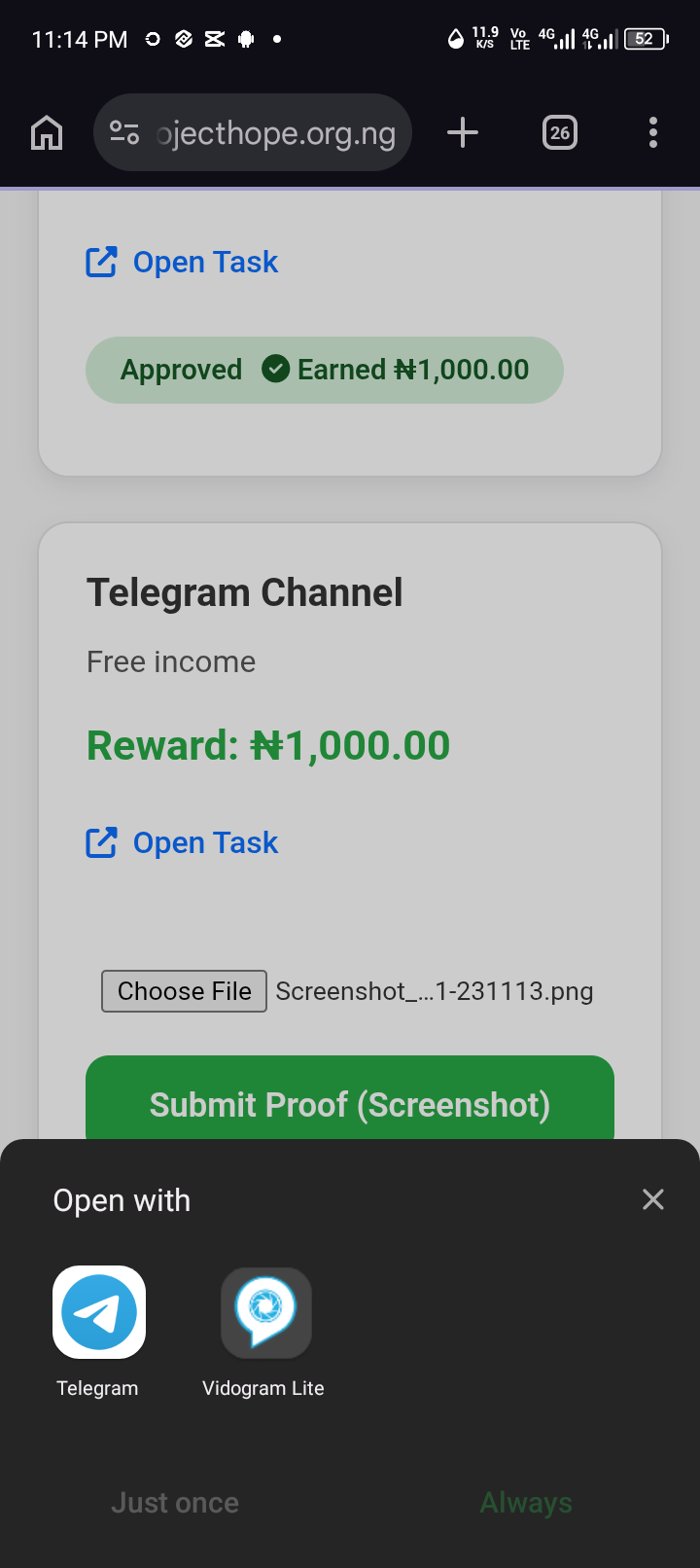Image resolution: width=700 pixels, height=1568 pixels.
Task: Choose Vidogram Lite to open the link
Action: tap(265, 1313)
